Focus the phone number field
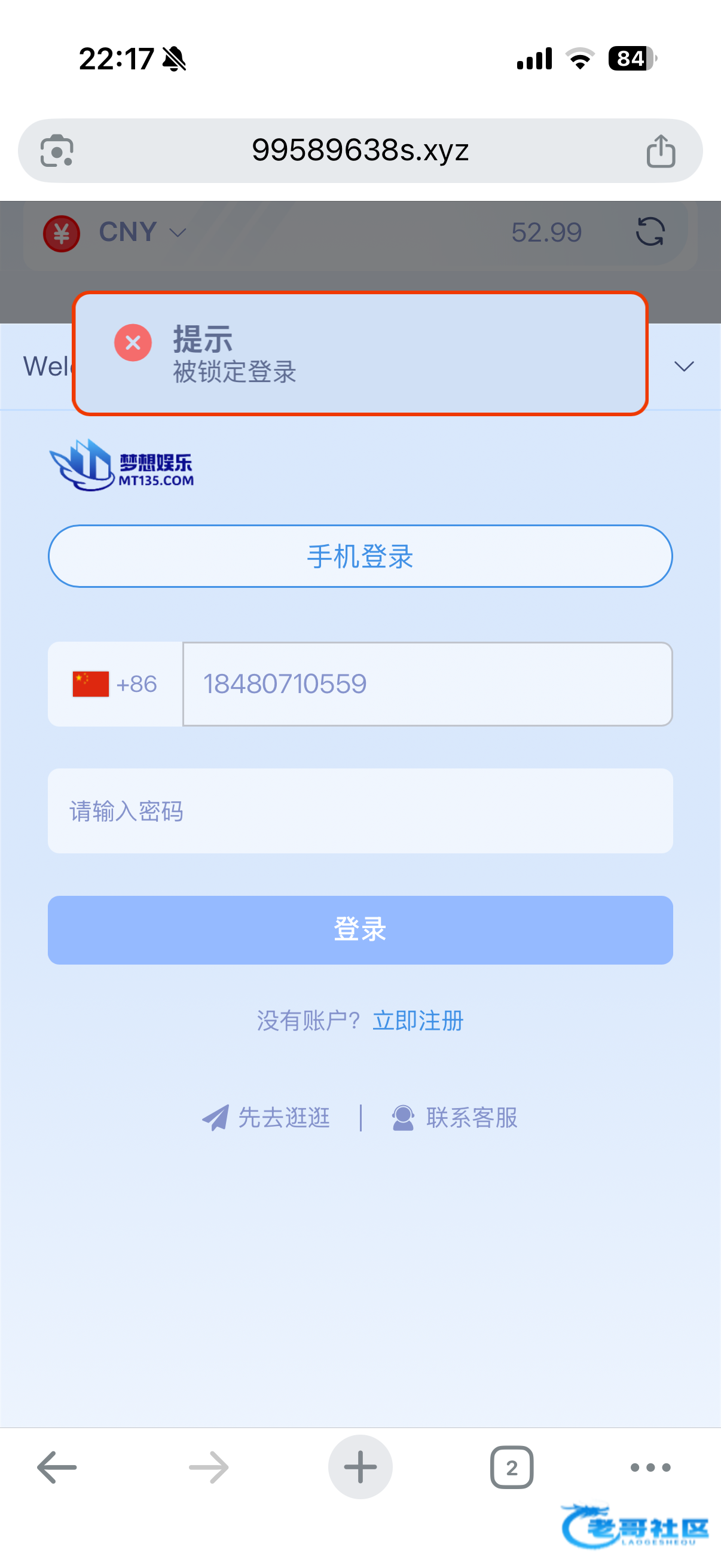Viewport: 721px width, 1568px height. (427, 684)
